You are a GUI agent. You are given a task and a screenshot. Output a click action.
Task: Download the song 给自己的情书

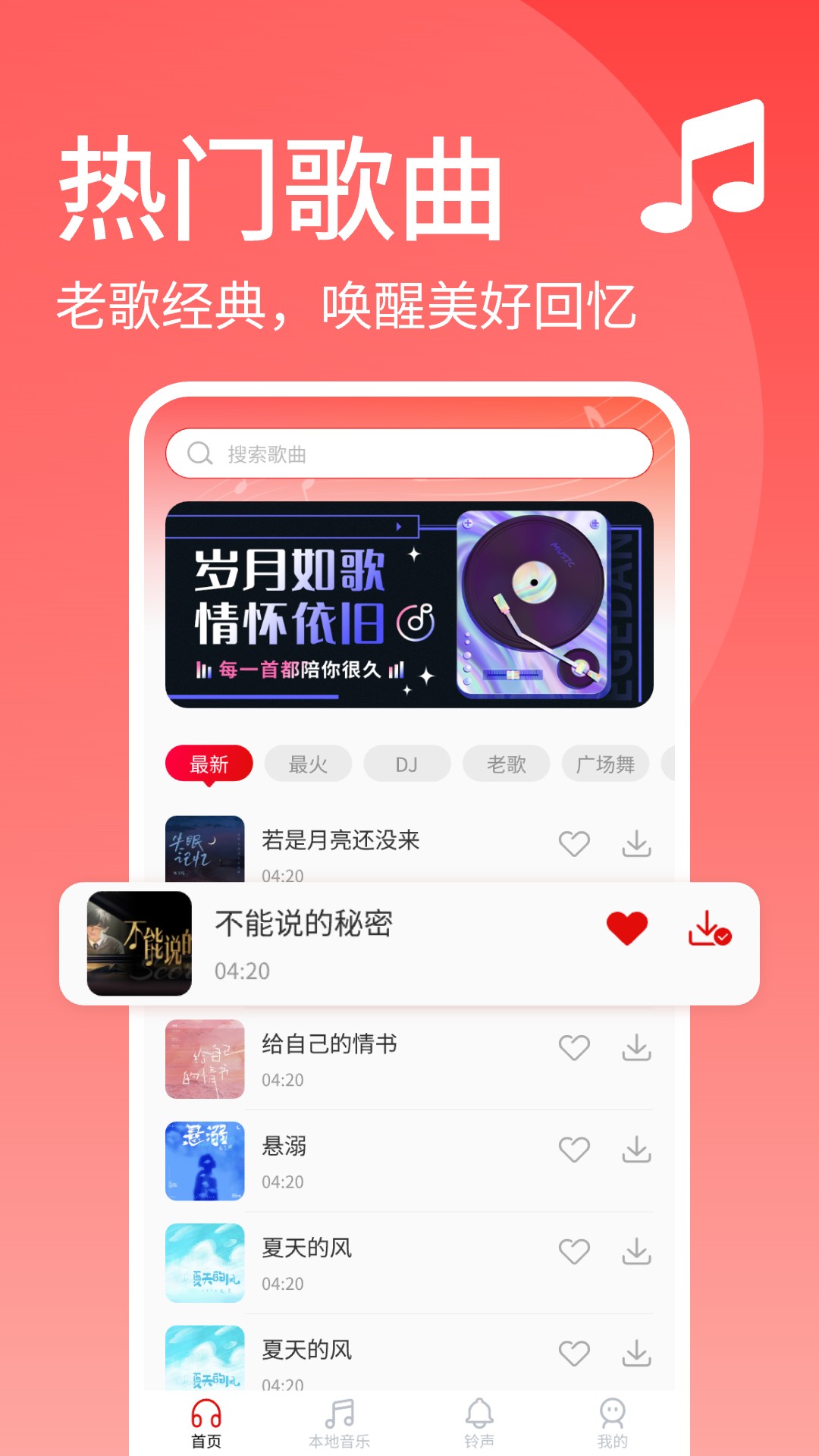click(x=639, y=1049)
